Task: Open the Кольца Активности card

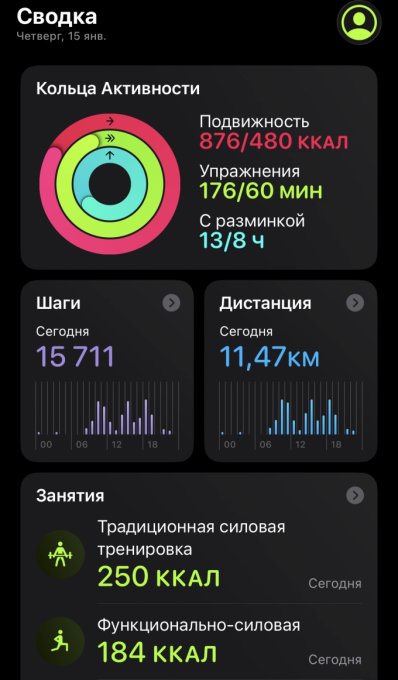Action: click(199, 167)
